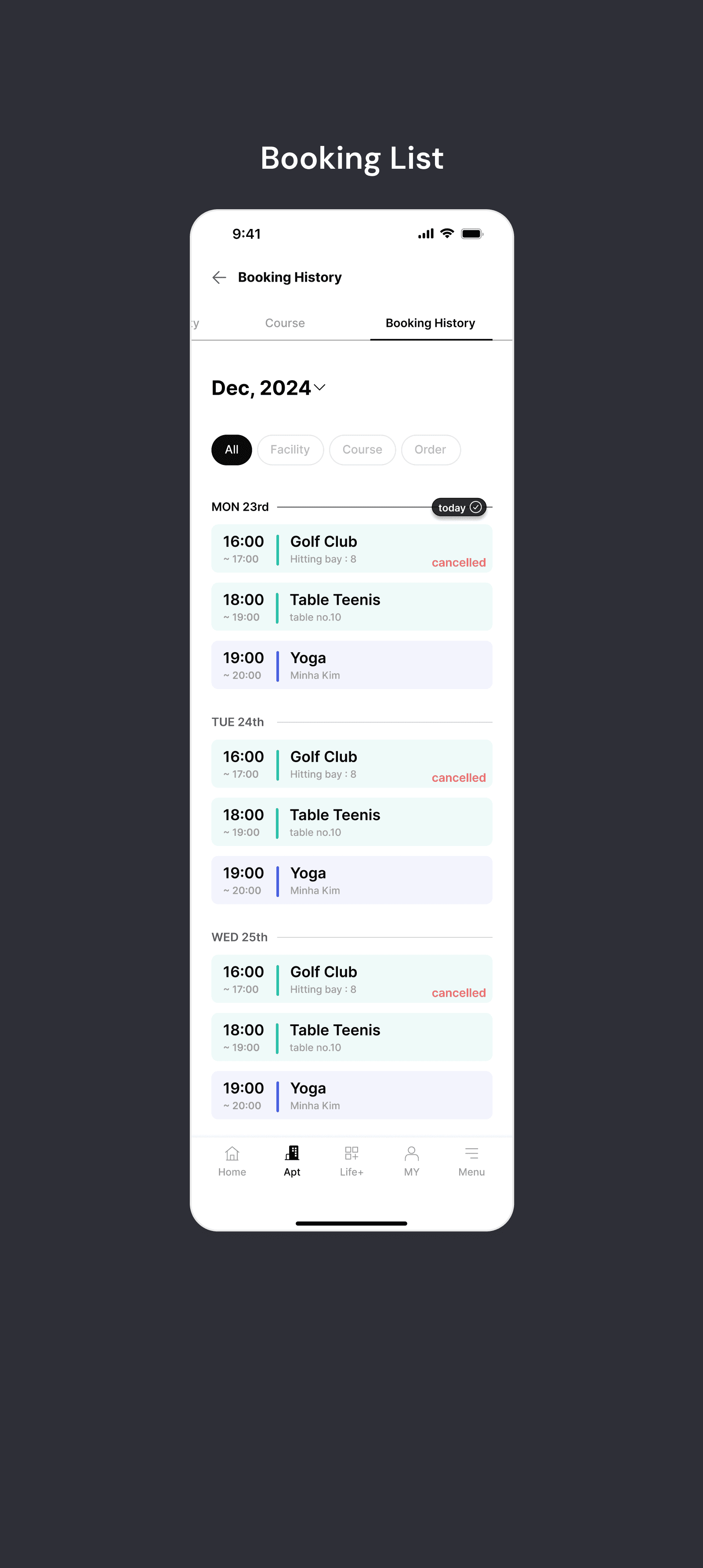Switch to the Course top tab
This screenshot has height=1568, width=703.
(x=285, y=323)
